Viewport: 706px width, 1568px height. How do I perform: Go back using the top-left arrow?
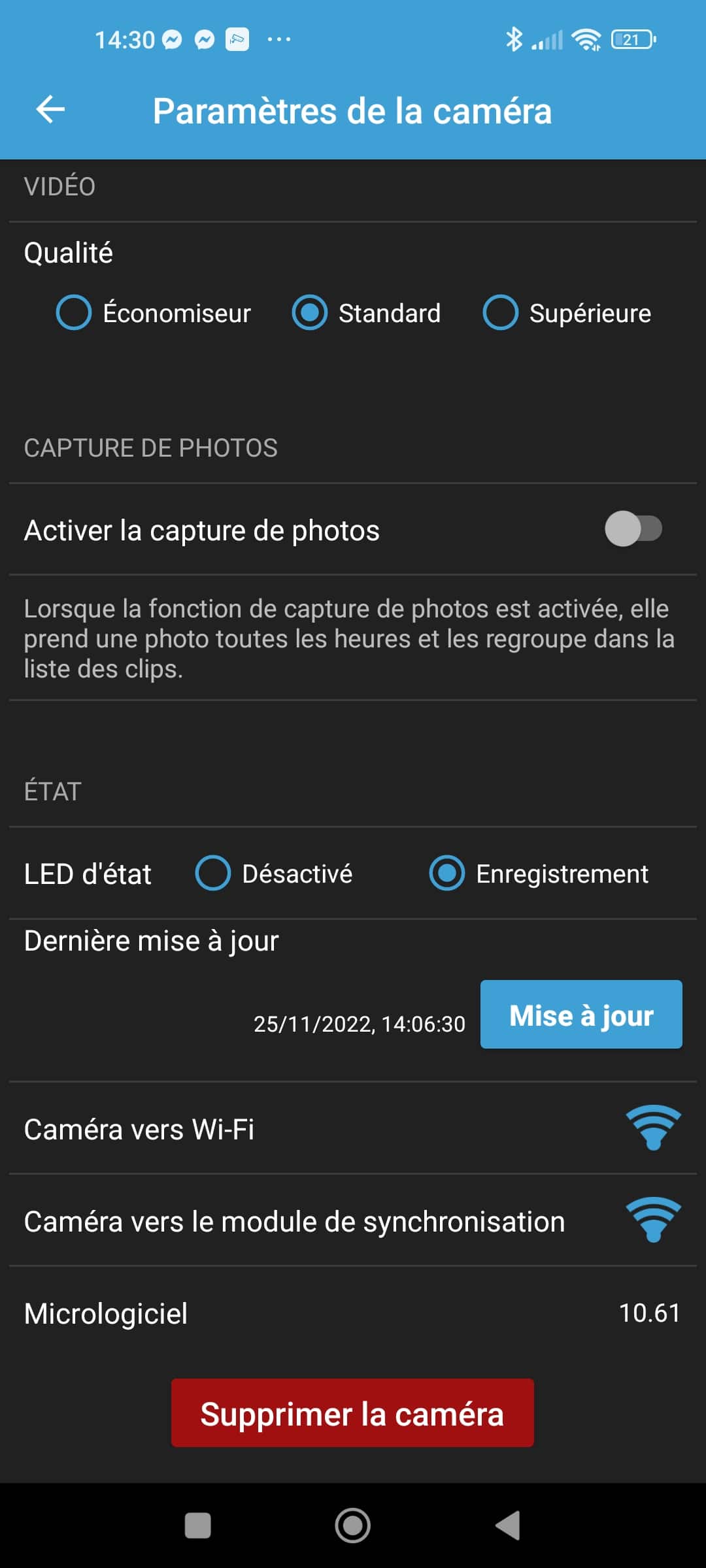tap(50, 109)
